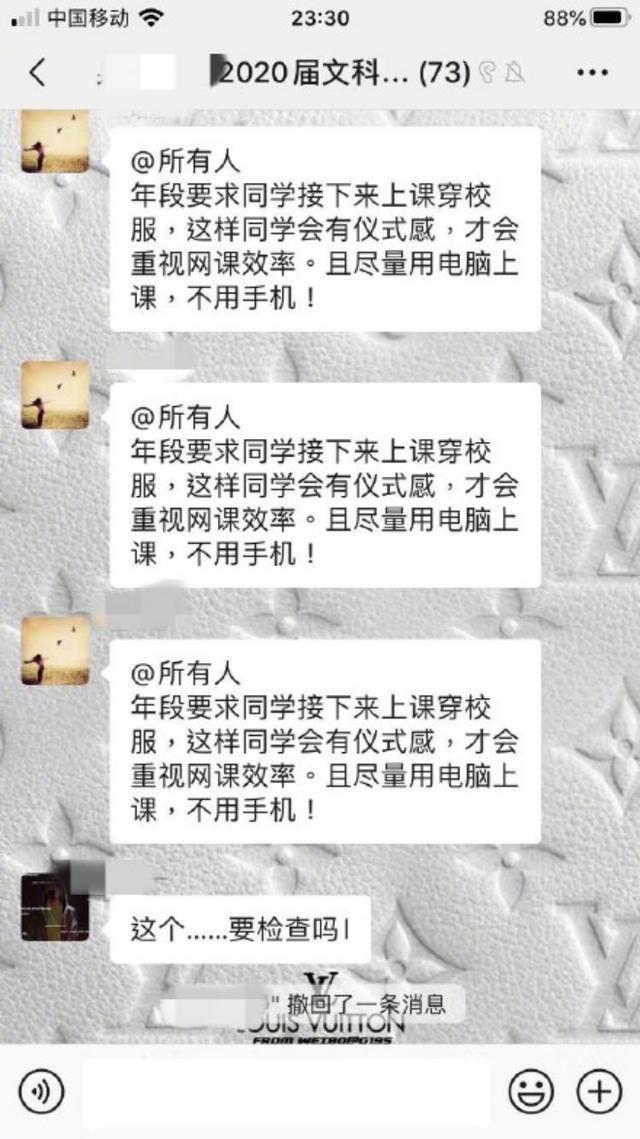The height and width of the screenshot is (1139, 640).
Task: Tap the message text field
Action: pyautogui.click(x=285, y=1092)
